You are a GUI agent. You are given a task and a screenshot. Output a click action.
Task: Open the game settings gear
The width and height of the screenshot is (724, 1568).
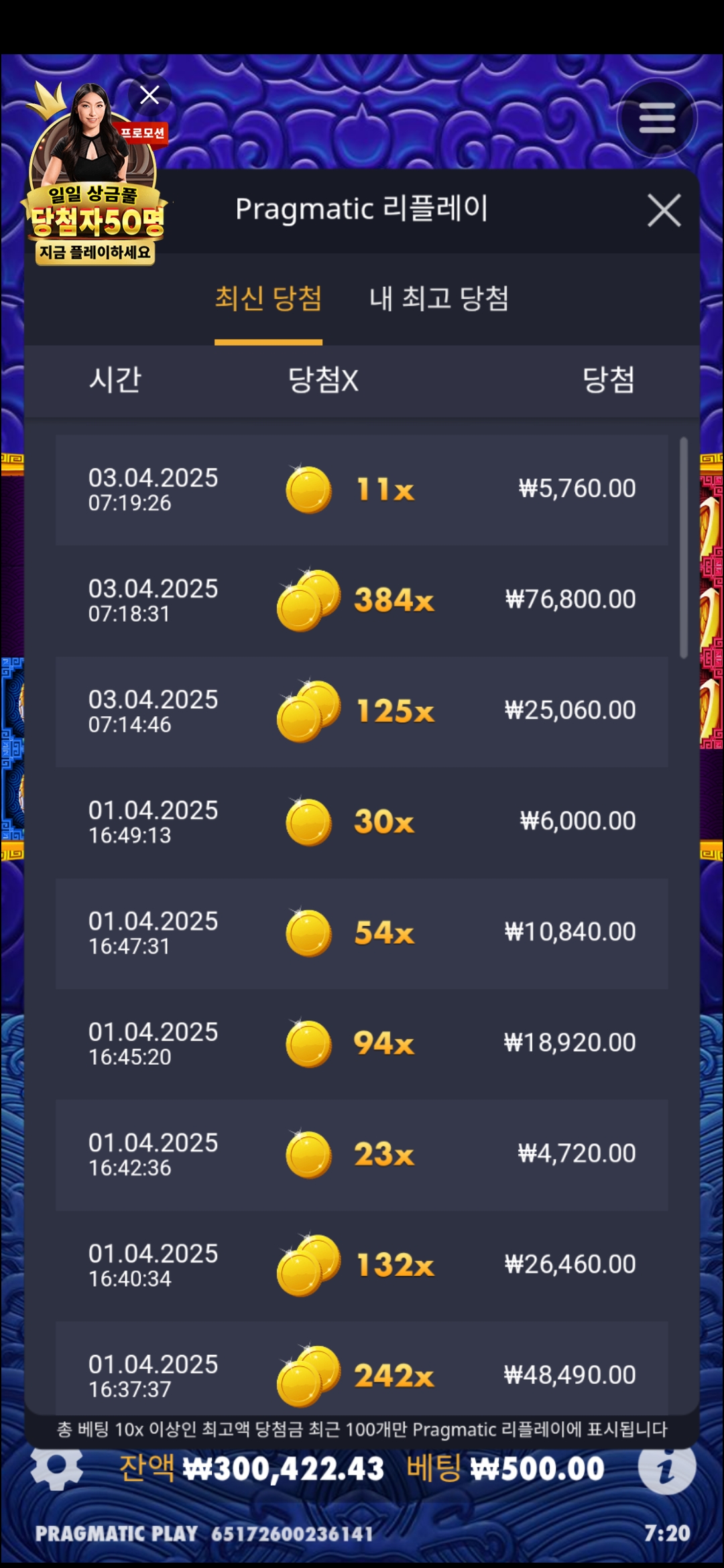click(x=57, y=1467)
